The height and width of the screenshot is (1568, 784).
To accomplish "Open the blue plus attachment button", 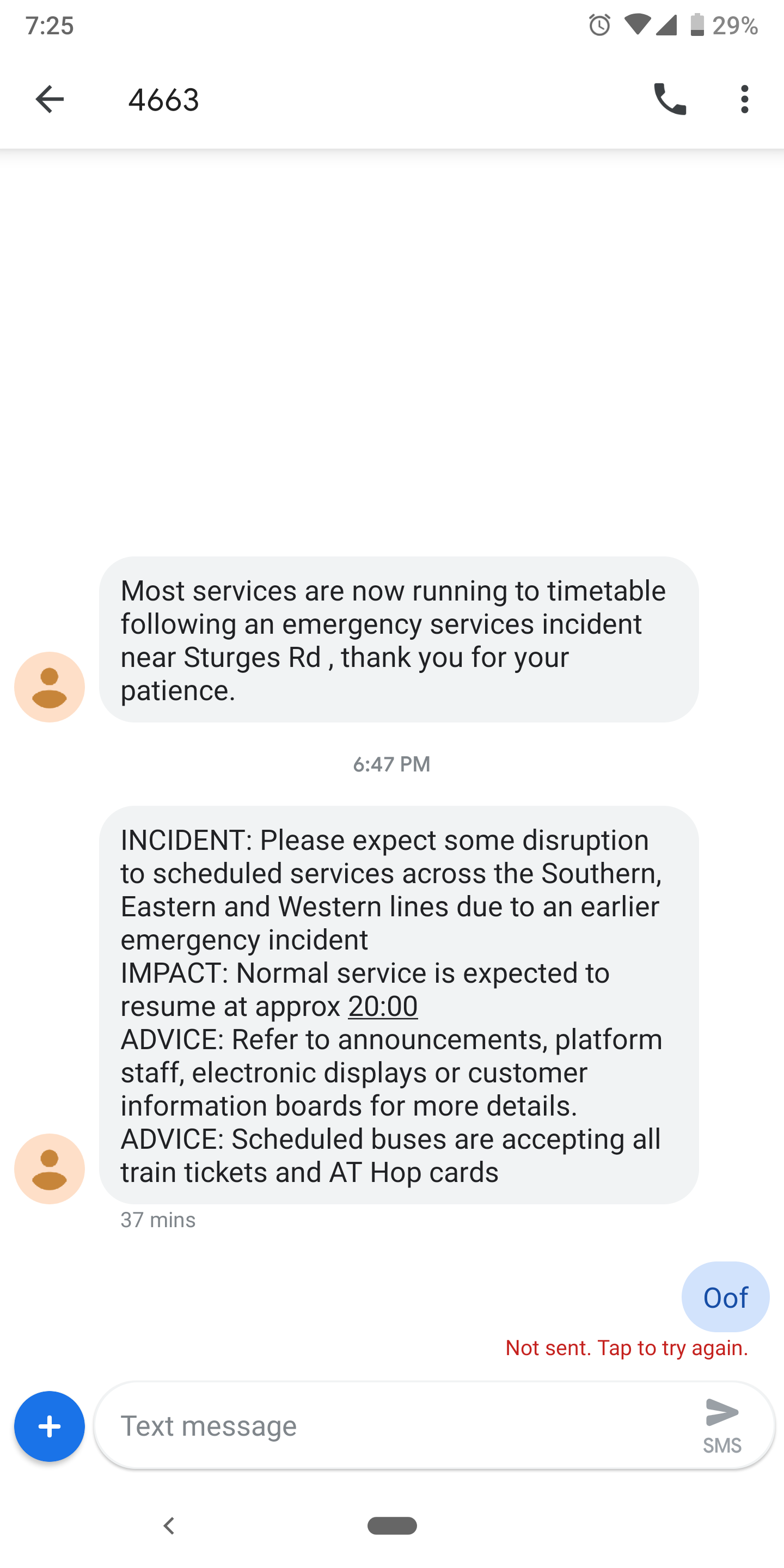I will pyautogui.click(x=50, y=1426).
